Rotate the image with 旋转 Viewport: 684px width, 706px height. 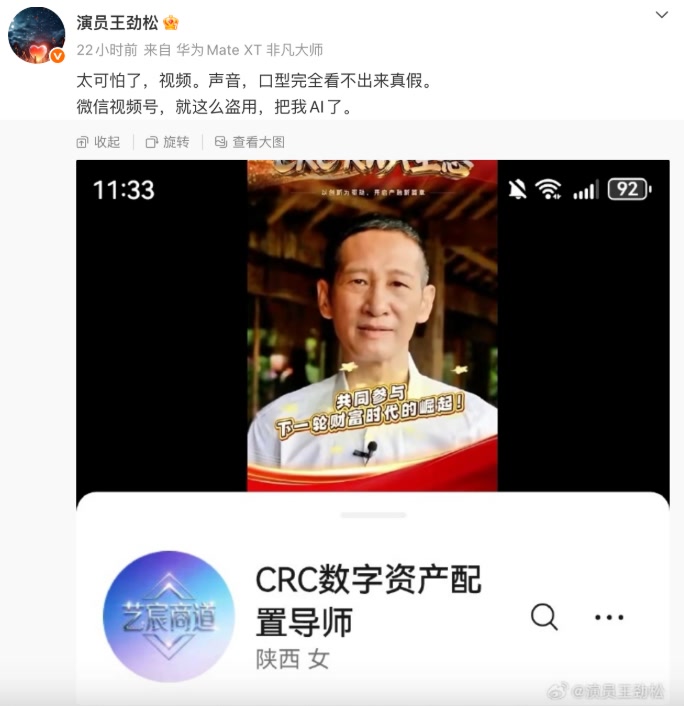click(167, 142)
